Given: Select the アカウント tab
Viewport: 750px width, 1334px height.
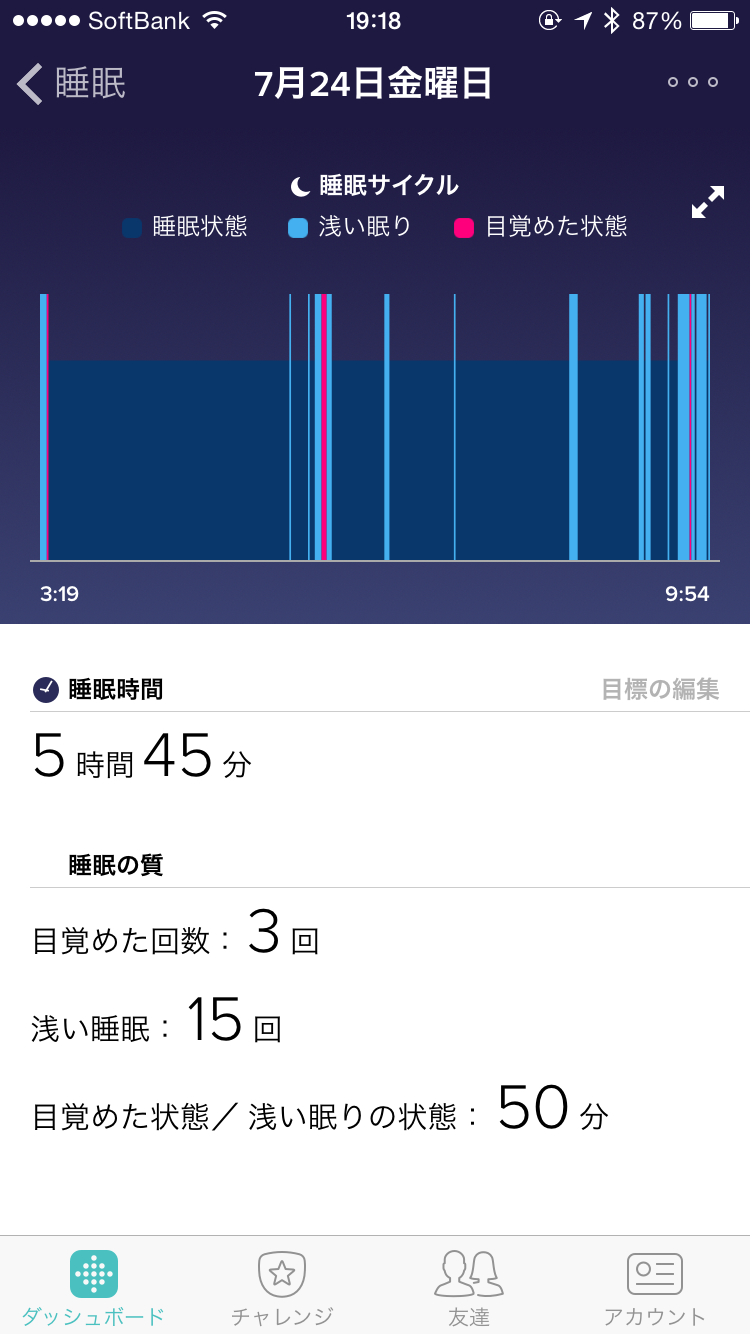Looking at the screenshot, I should click(x=655, y=1286).
